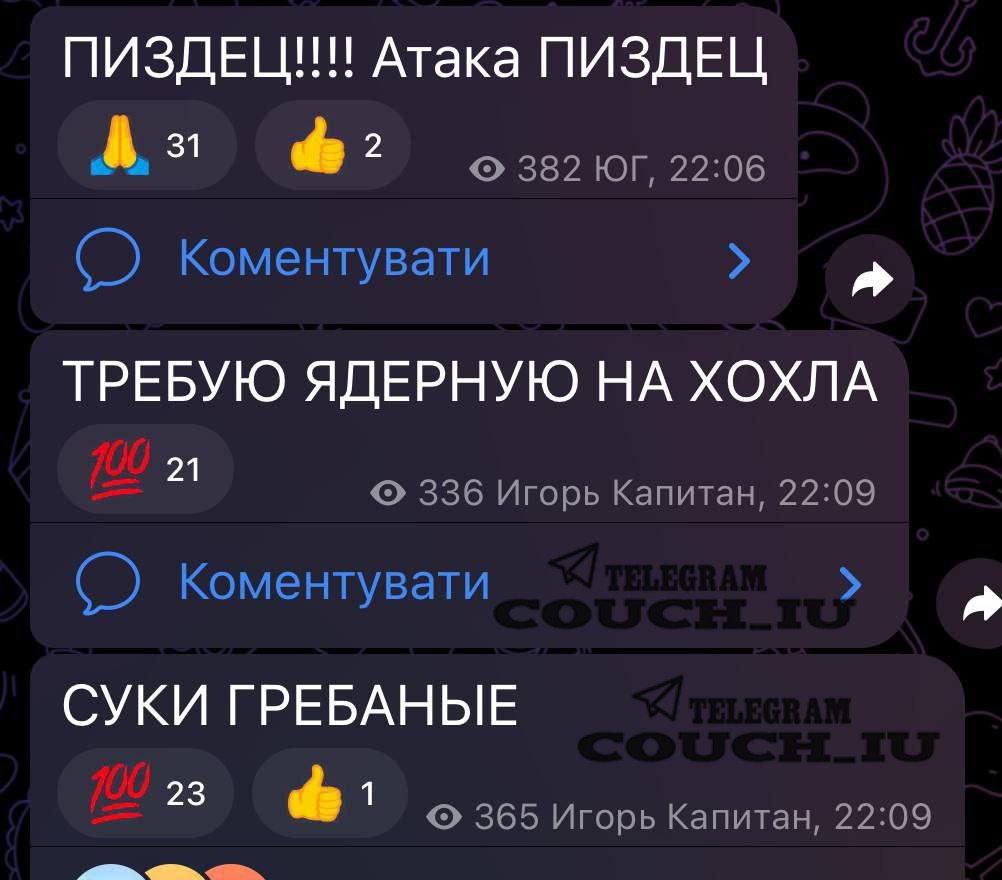Add thumbs up reaction with count 1

coord(329,794)
